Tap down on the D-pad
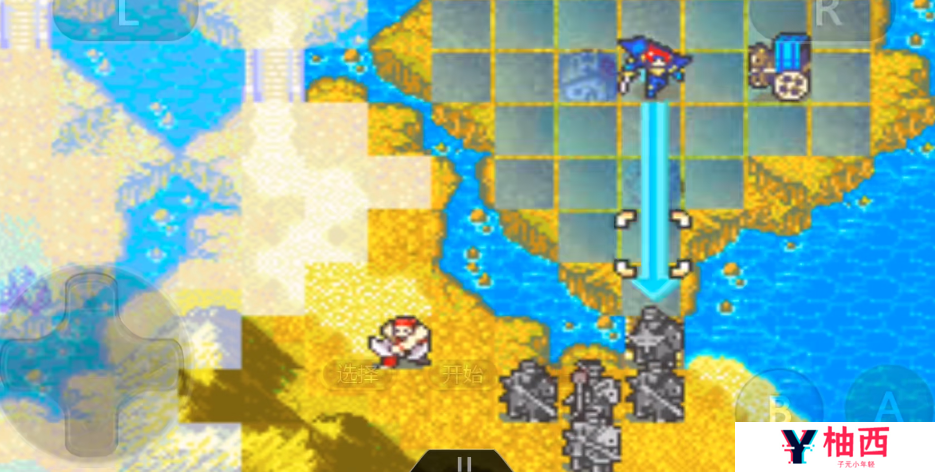935x472 pixels. (92, 428)
